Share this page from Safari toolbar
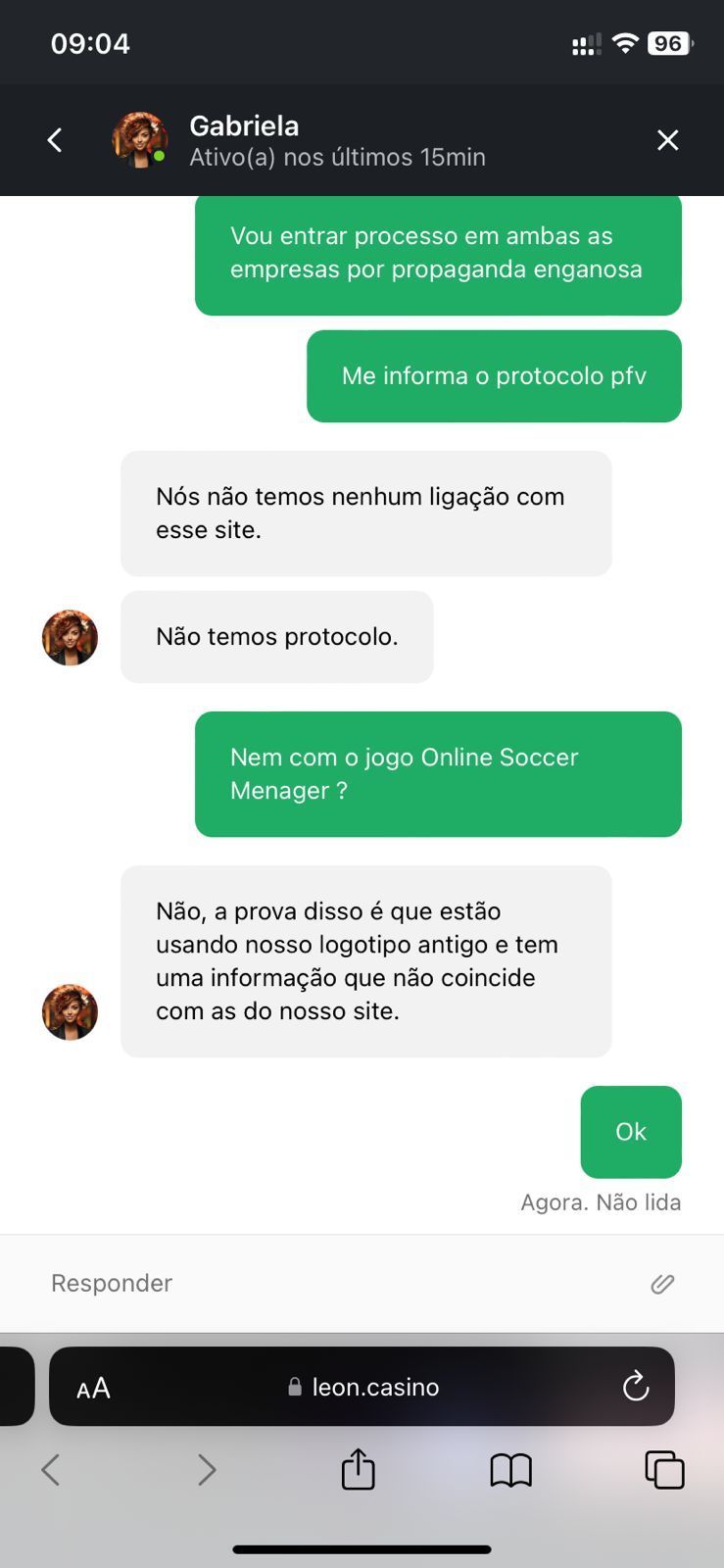Viewport: 724px width, 1568px height. 358,1469
